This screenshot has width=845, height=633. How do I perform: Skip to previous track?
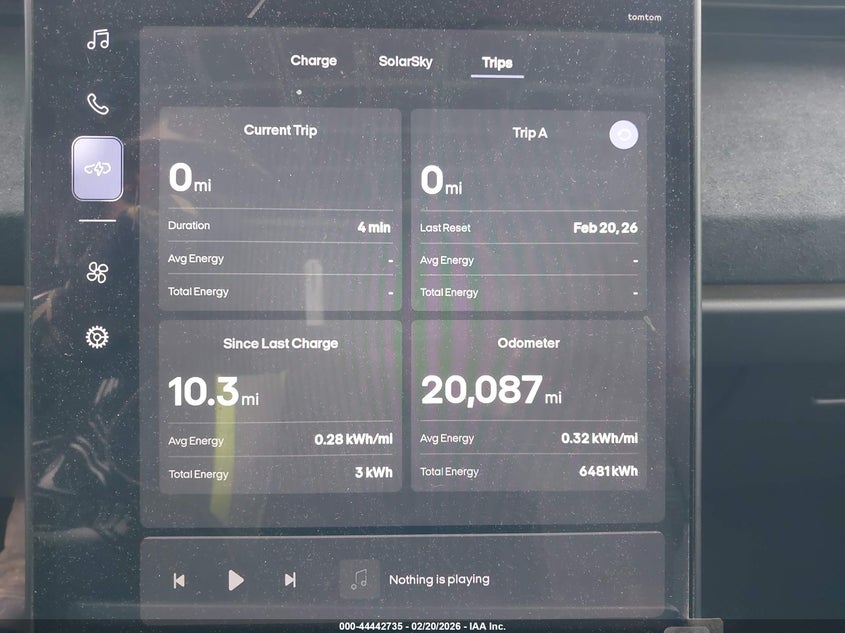tap(179, 580)
